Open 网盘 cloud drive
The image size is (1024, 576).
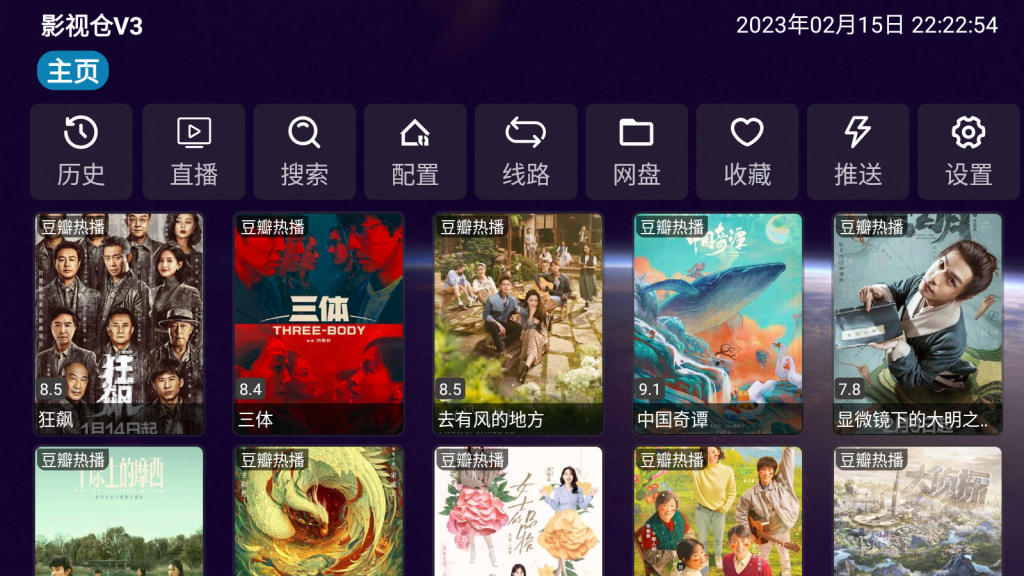[636, 152]
